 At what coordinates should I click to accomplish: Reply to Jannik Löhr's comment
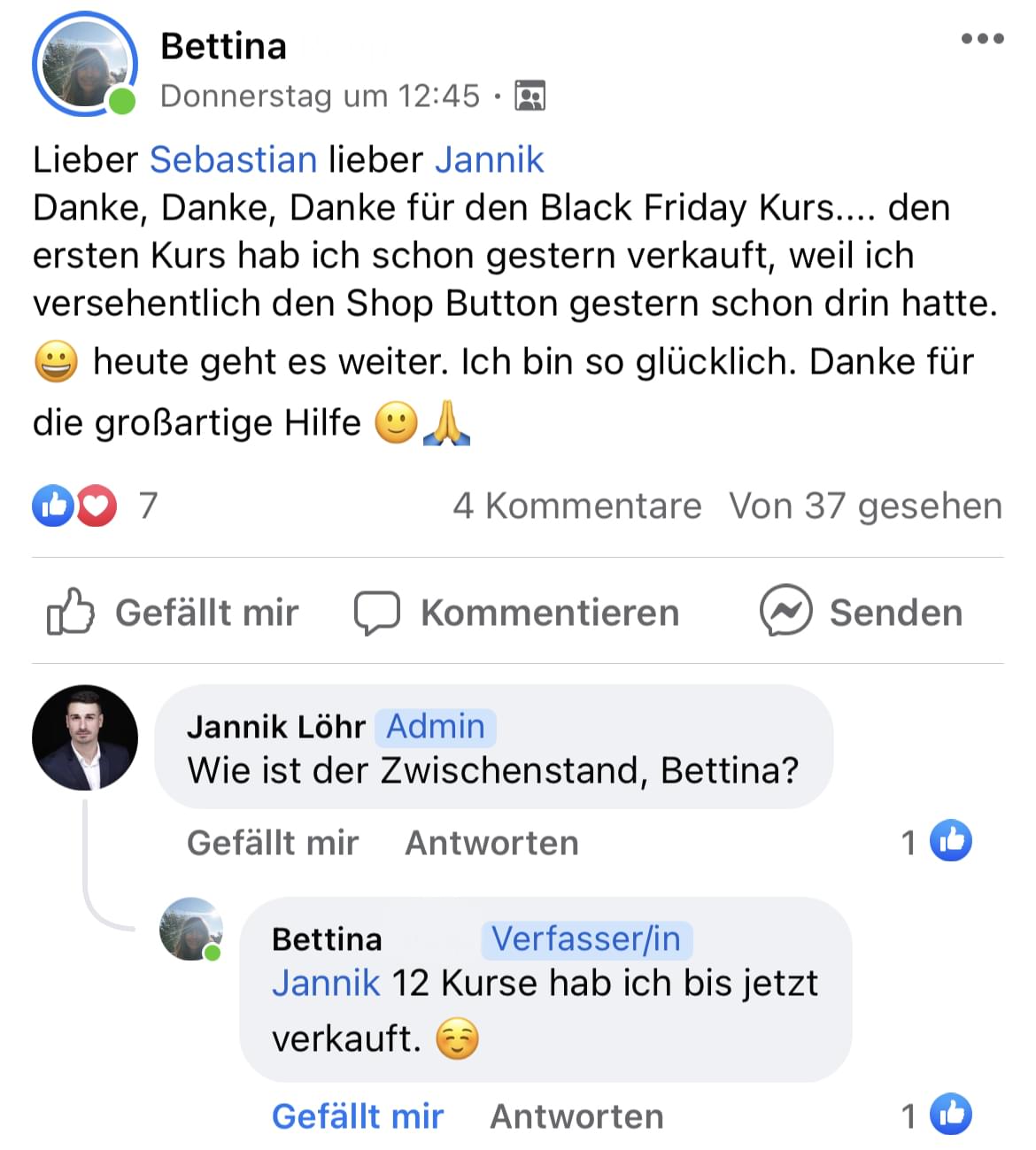pos(491,843)
